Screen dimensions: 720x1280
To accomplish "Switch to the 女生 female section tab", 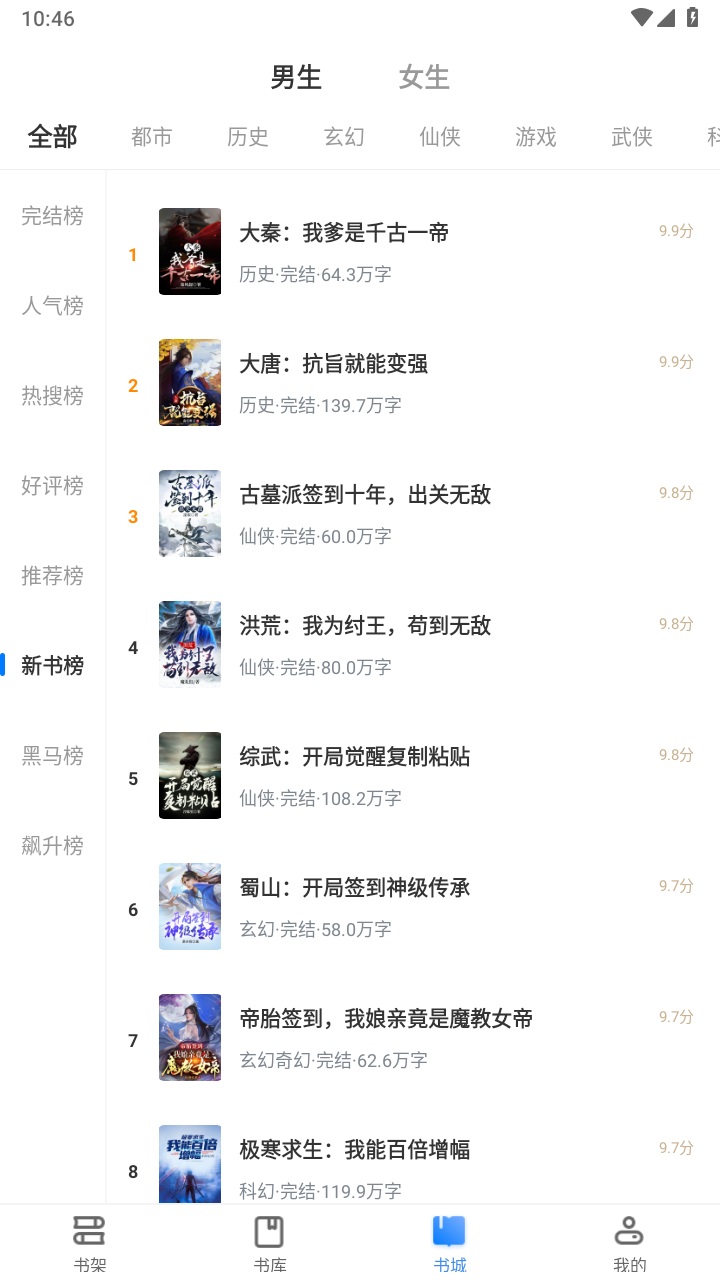I will (x=422, y=77).
